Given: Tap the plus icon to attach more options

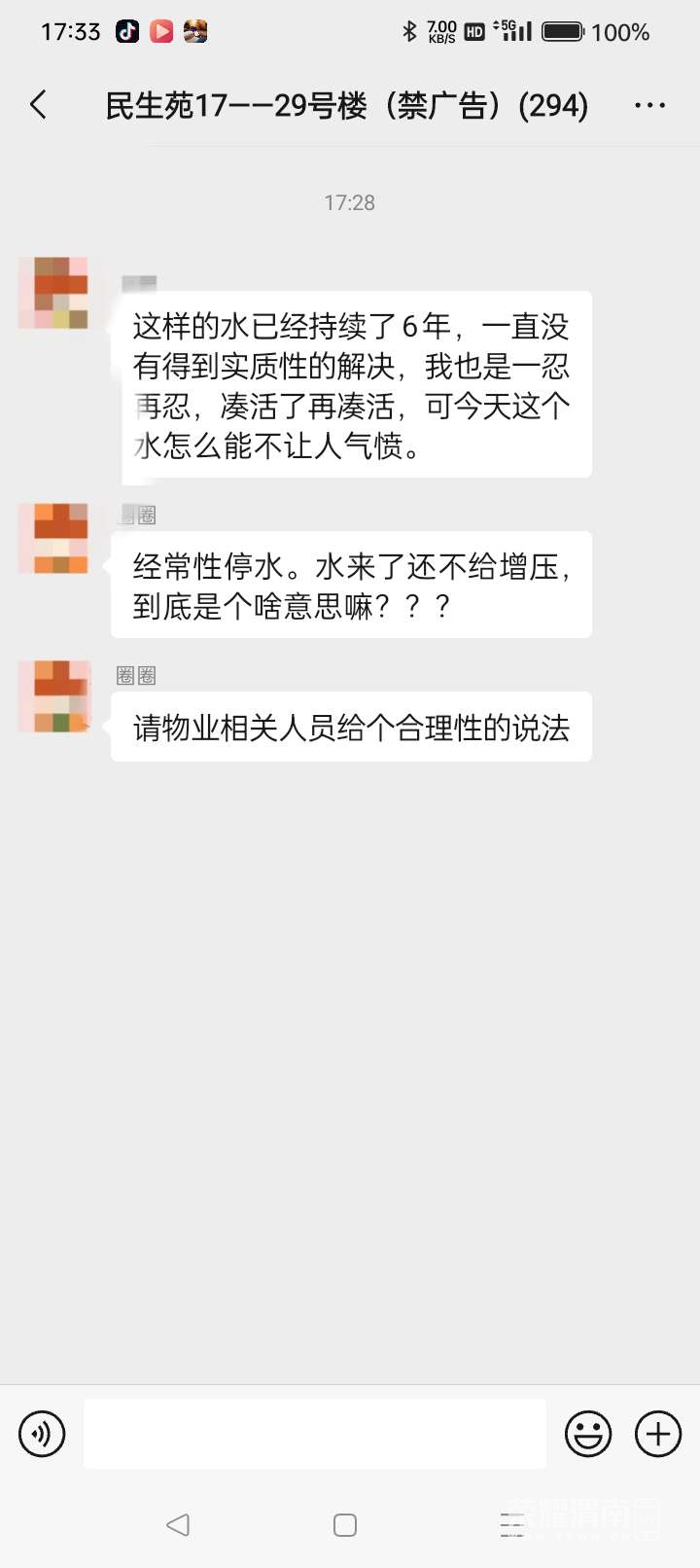Looking at the screenshot, I should (658, 1433).
